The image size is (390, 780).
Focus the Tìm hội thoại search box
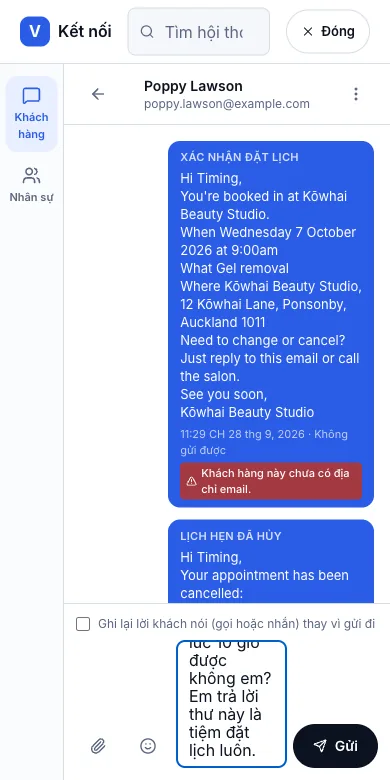click(199, 31)
